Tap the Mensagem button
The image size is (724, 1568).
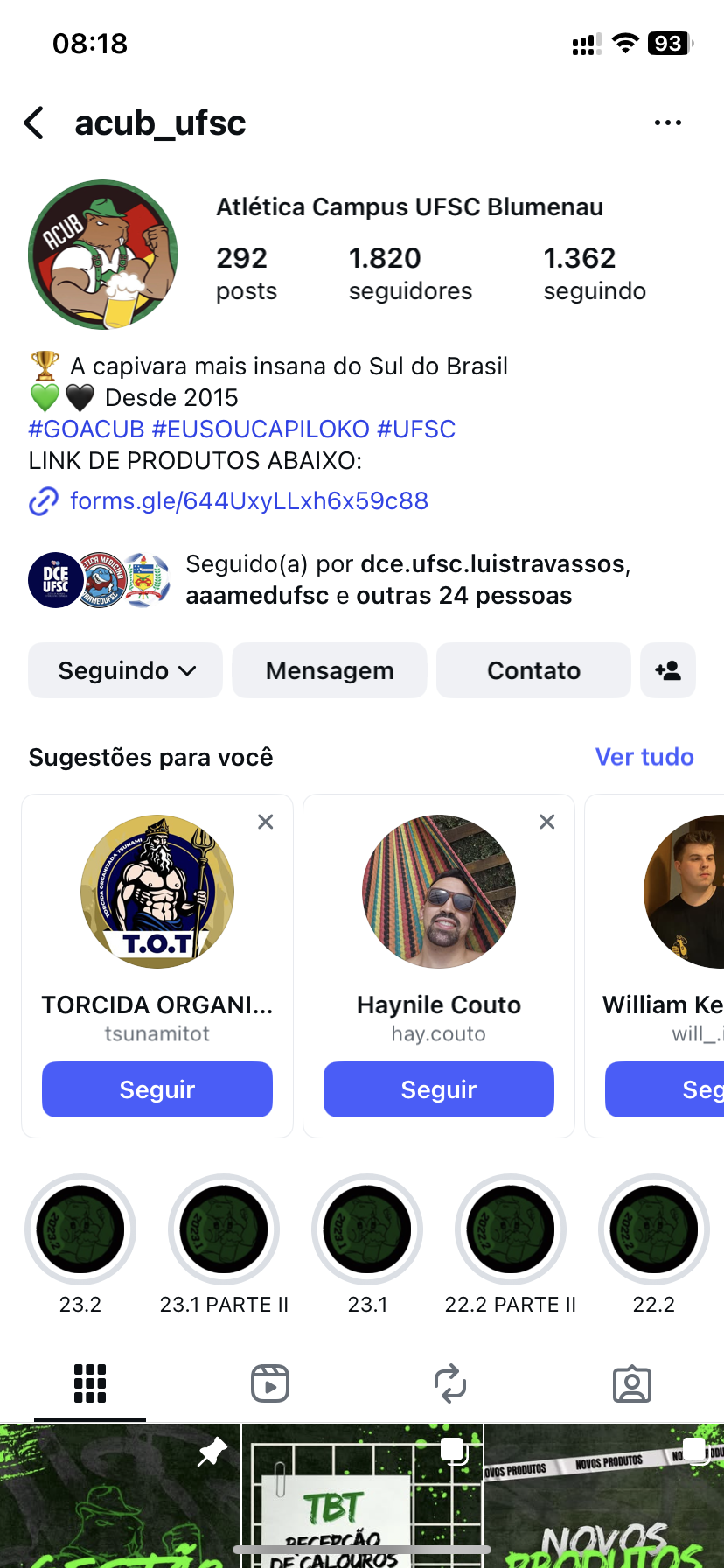tap(330, 670)
